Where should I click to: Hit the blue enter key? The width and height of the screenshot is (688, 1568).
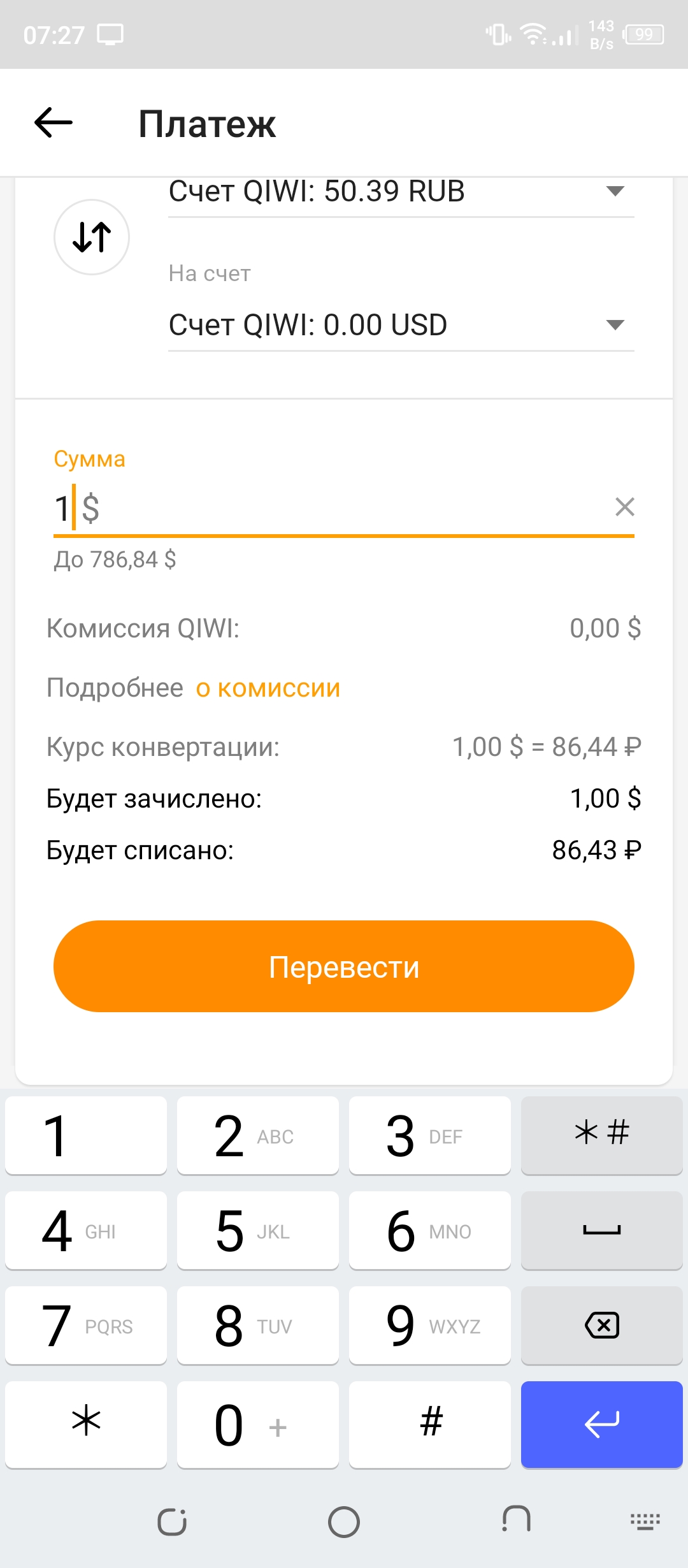[x=601, y=1424]
